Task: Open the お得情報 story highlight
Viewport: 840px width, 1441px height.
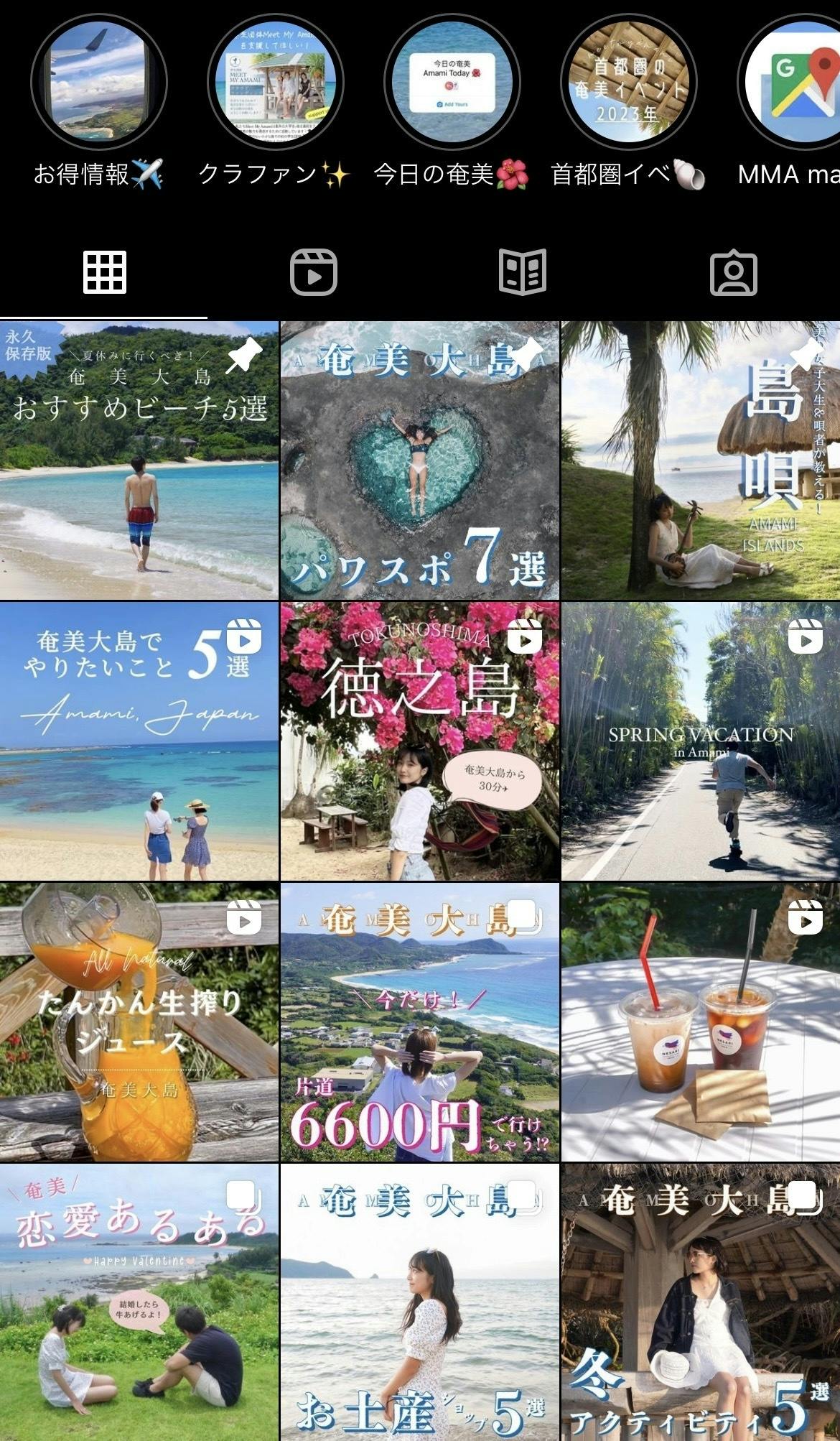Action: (x=98, y=83)
